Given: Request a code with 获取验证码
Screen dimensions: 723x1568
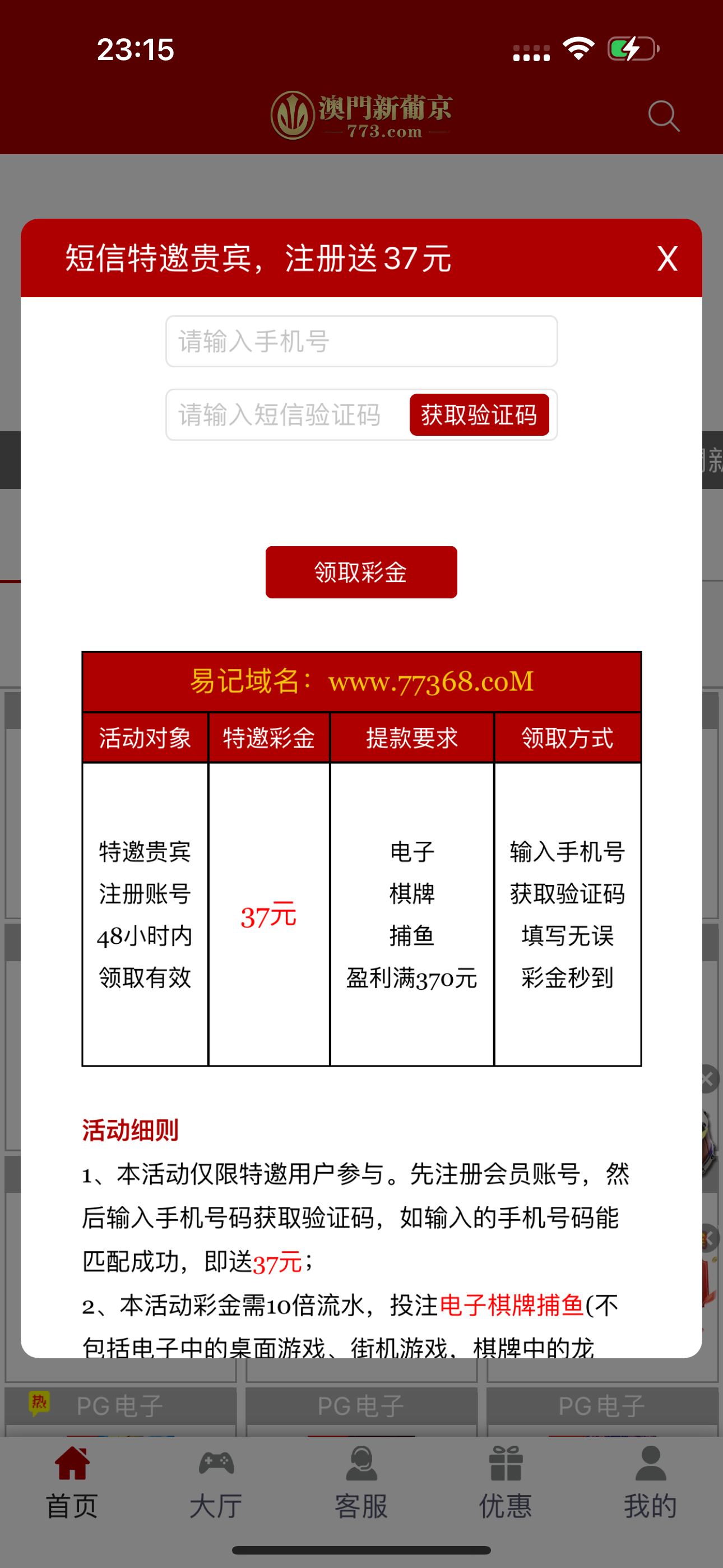Looking at the screenshot, I should (x=479, y=415).
